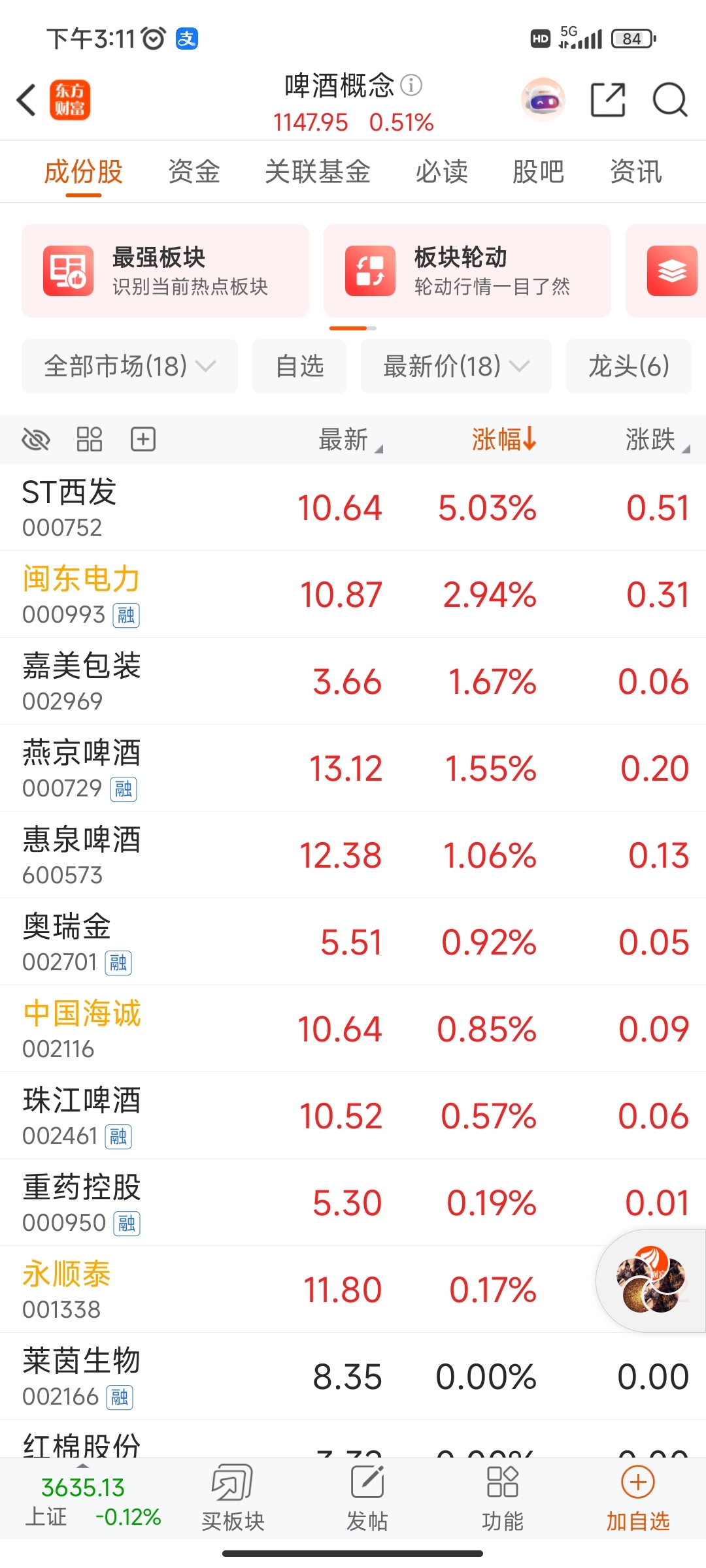The height and width of the screenshot is (1568, 706).
Task: Open the 板块轮动 card
Action: point(467,270)
